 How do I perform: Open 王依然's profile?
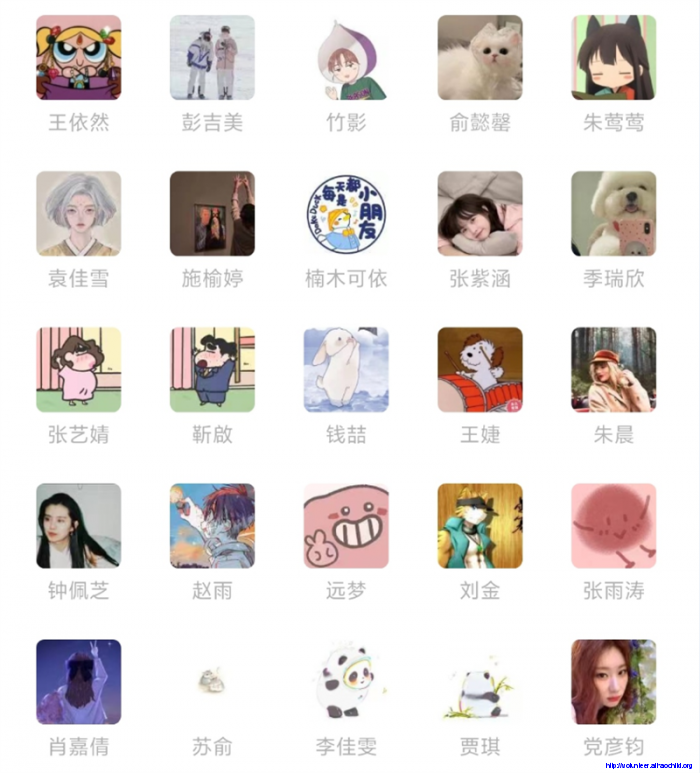coord(79,58)
